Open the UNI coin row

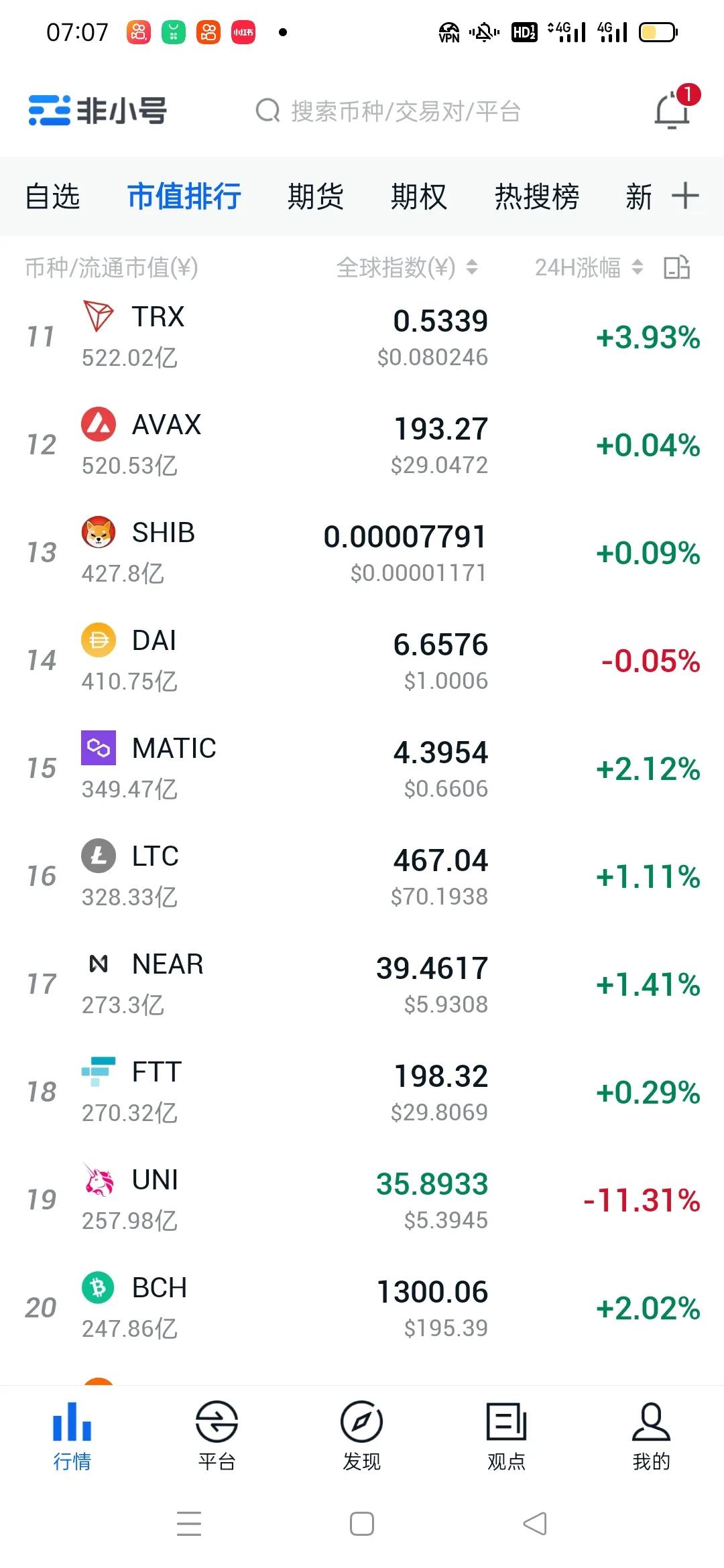pos(362,1199)
